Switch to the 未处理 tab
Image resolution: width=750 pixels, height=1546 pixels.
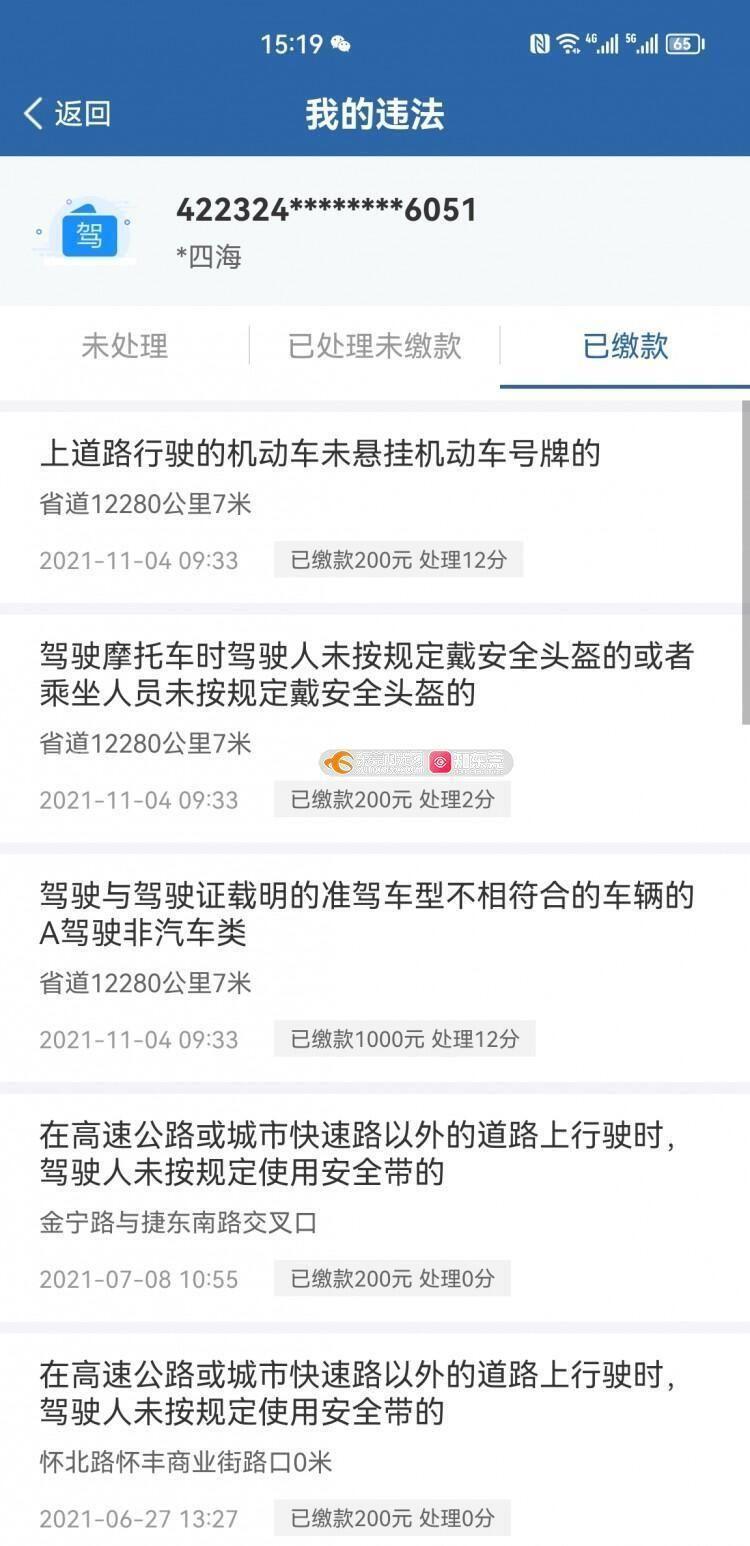[124, 346]
